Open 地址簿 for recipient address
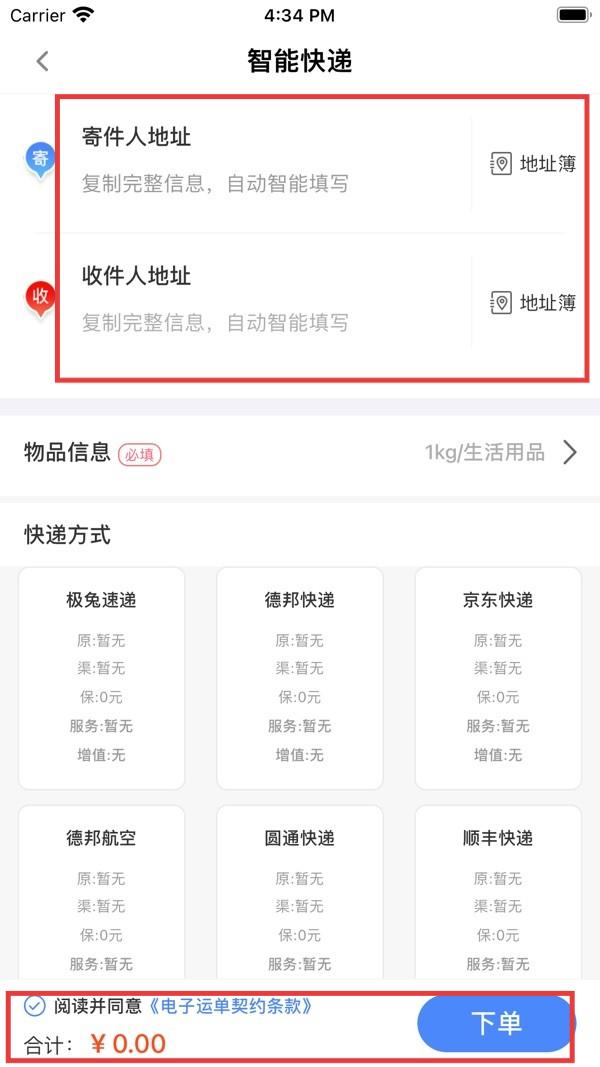Screen dimensions: 600x1067 [534, 303]
